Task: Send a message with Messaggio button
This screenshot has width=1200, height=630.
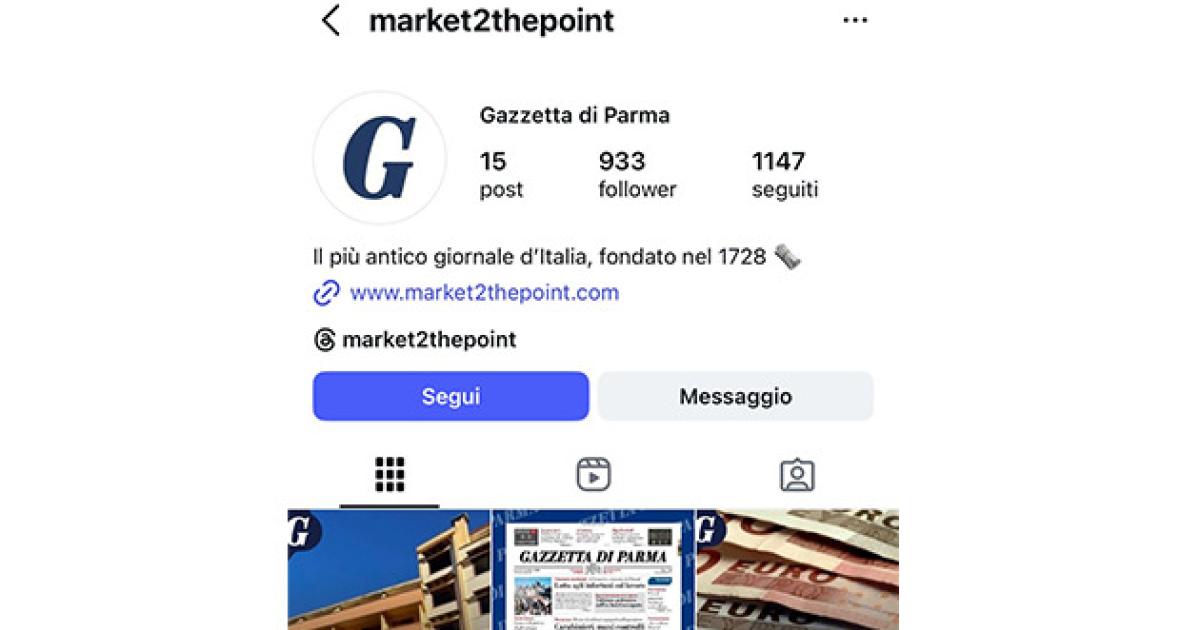Action: (x=735, y=397)
